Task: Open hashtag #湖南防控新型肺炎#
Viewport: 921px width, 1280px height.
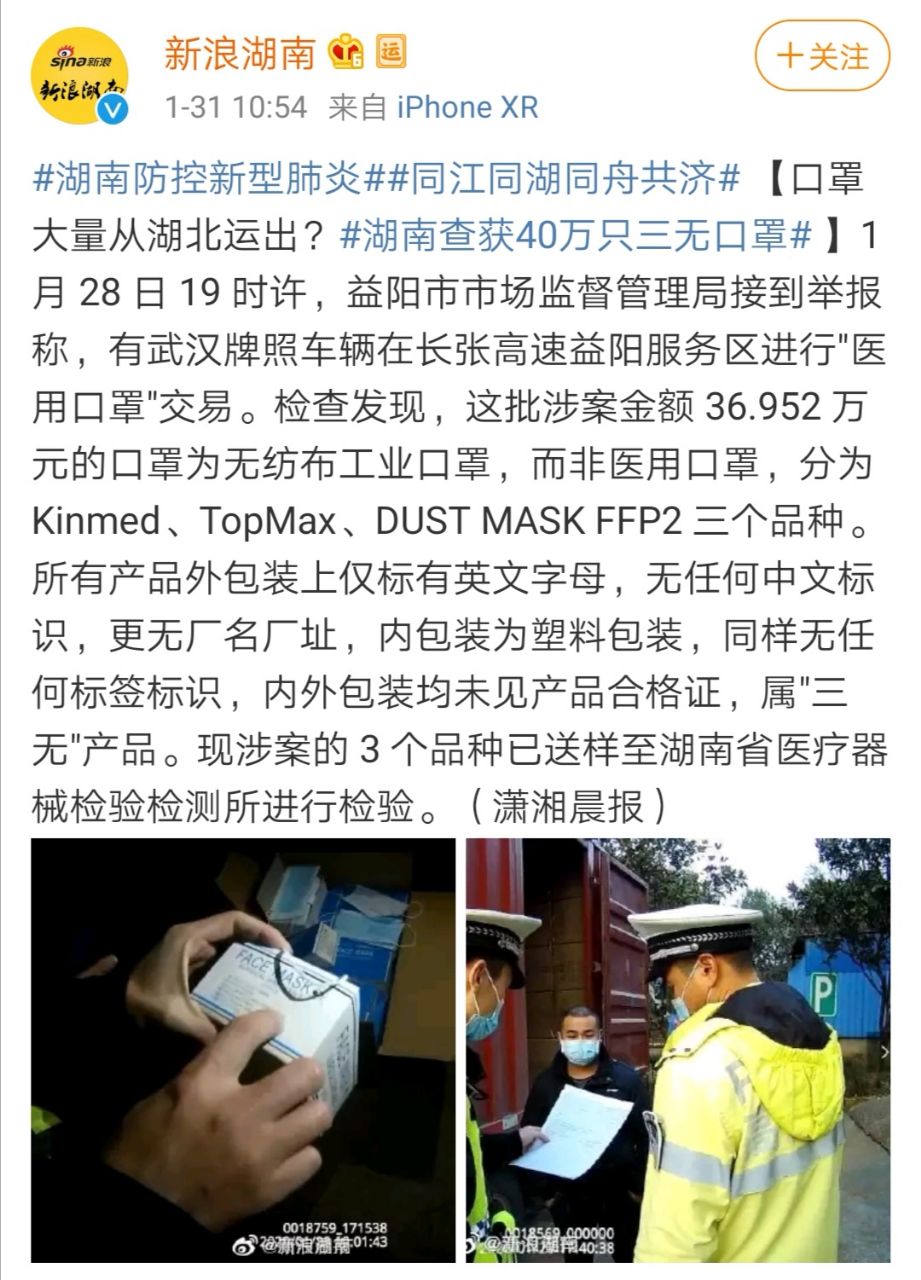Action: coord(196,180)
